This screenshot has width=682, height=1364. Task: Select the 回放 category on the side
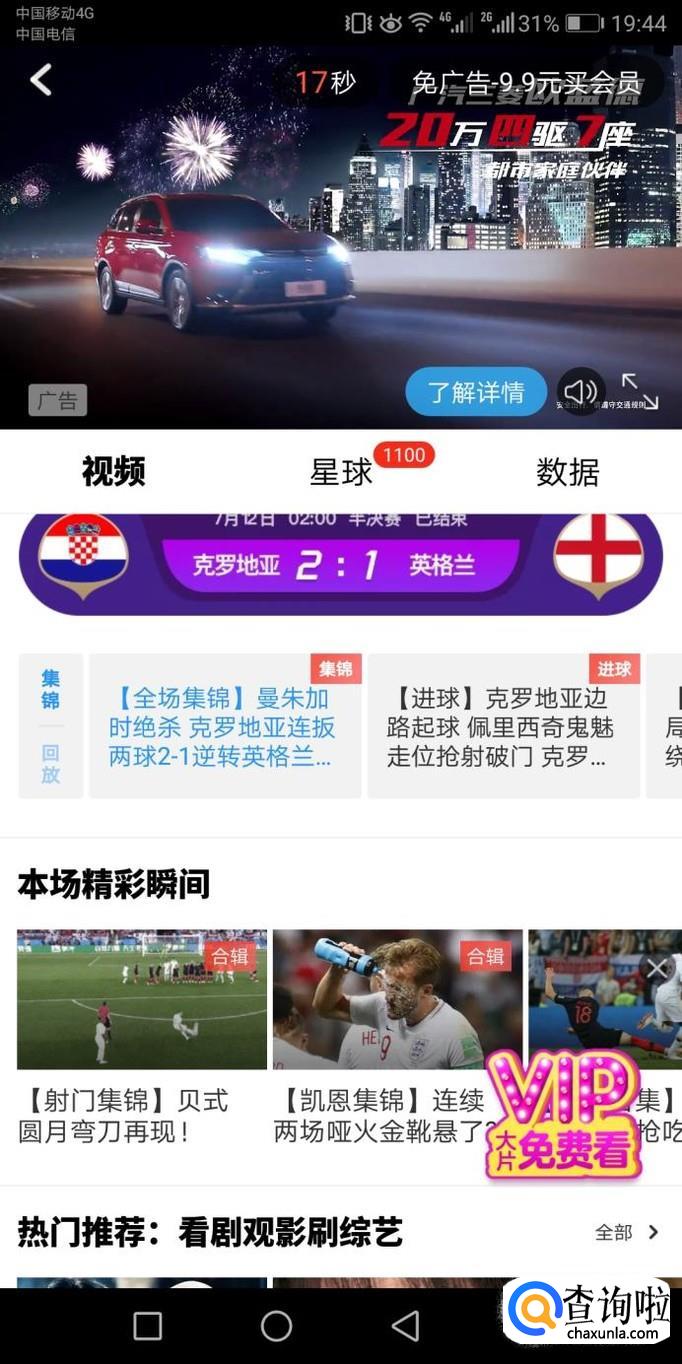tap(51, 763)
